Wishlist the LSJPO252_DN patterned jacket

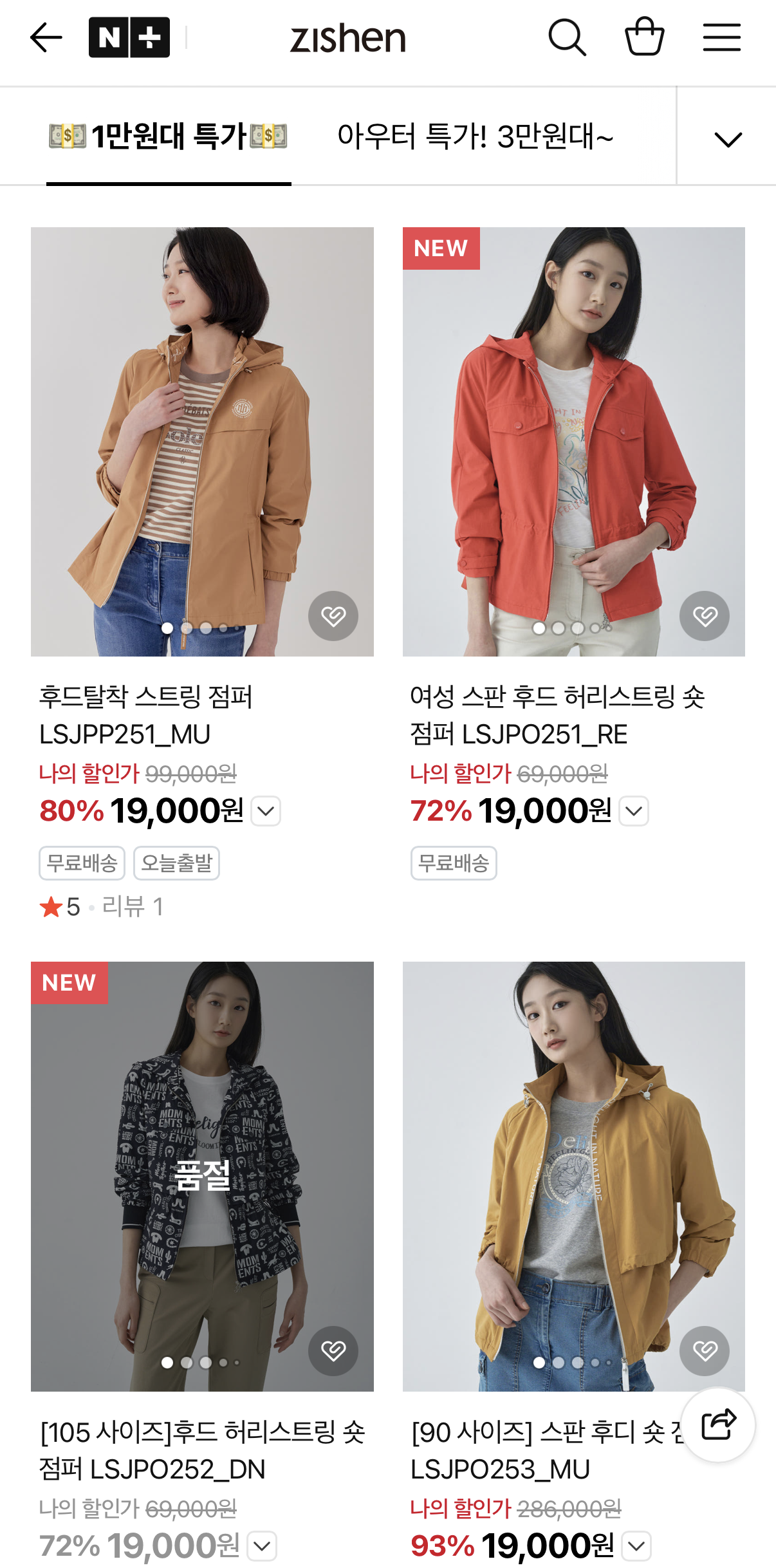point(333,1351)
